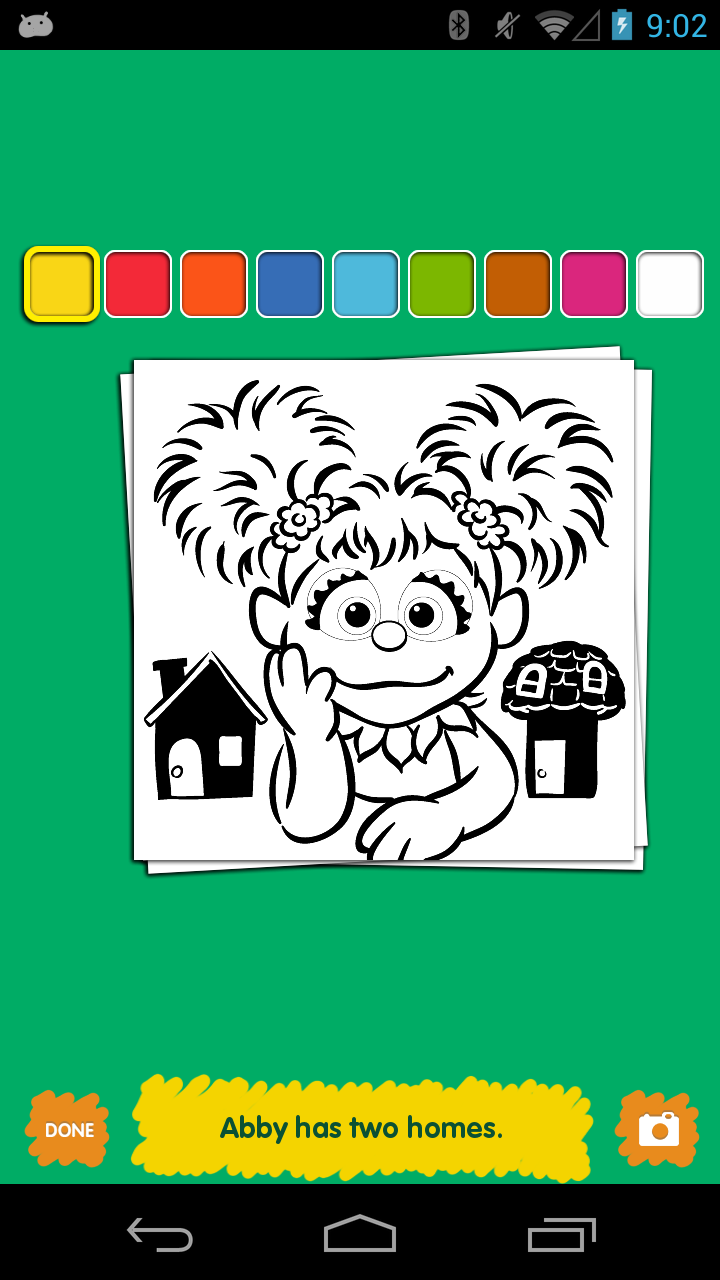This screenshot has height=1280, width=720.
Task: Pick the pink paint color
Action: click(594, 284)
